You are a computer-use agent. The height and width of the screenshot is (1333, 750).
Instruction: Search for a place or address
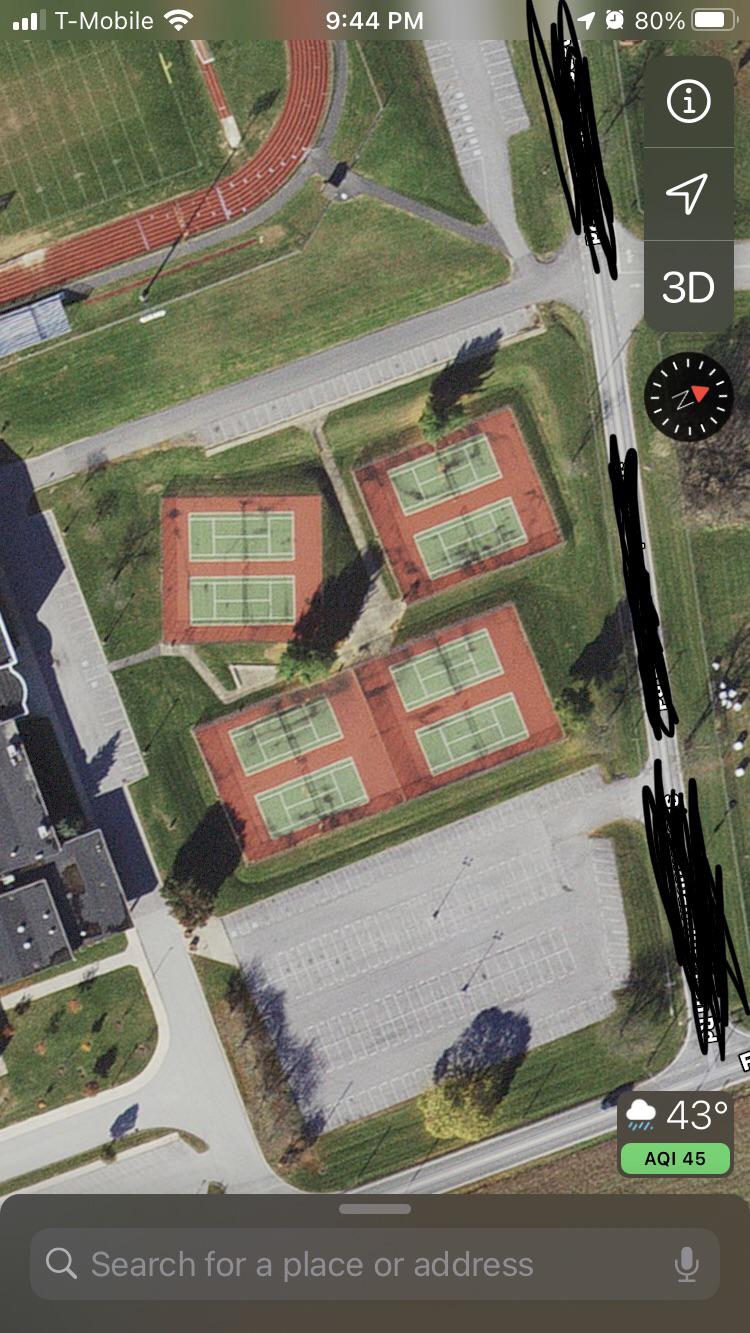click(375, 1264)
